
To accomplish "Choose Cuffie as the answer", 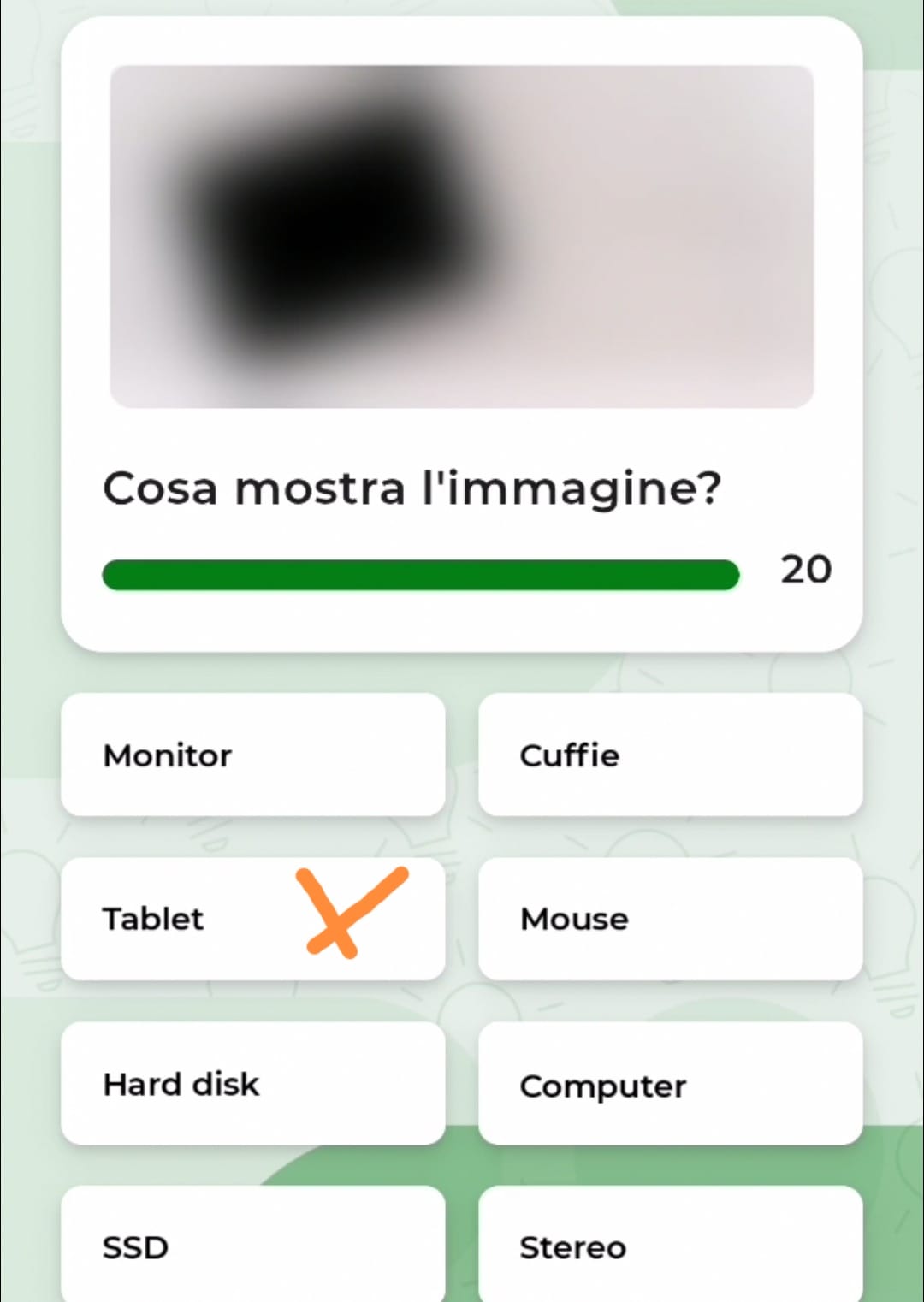I will pos(670,755).
